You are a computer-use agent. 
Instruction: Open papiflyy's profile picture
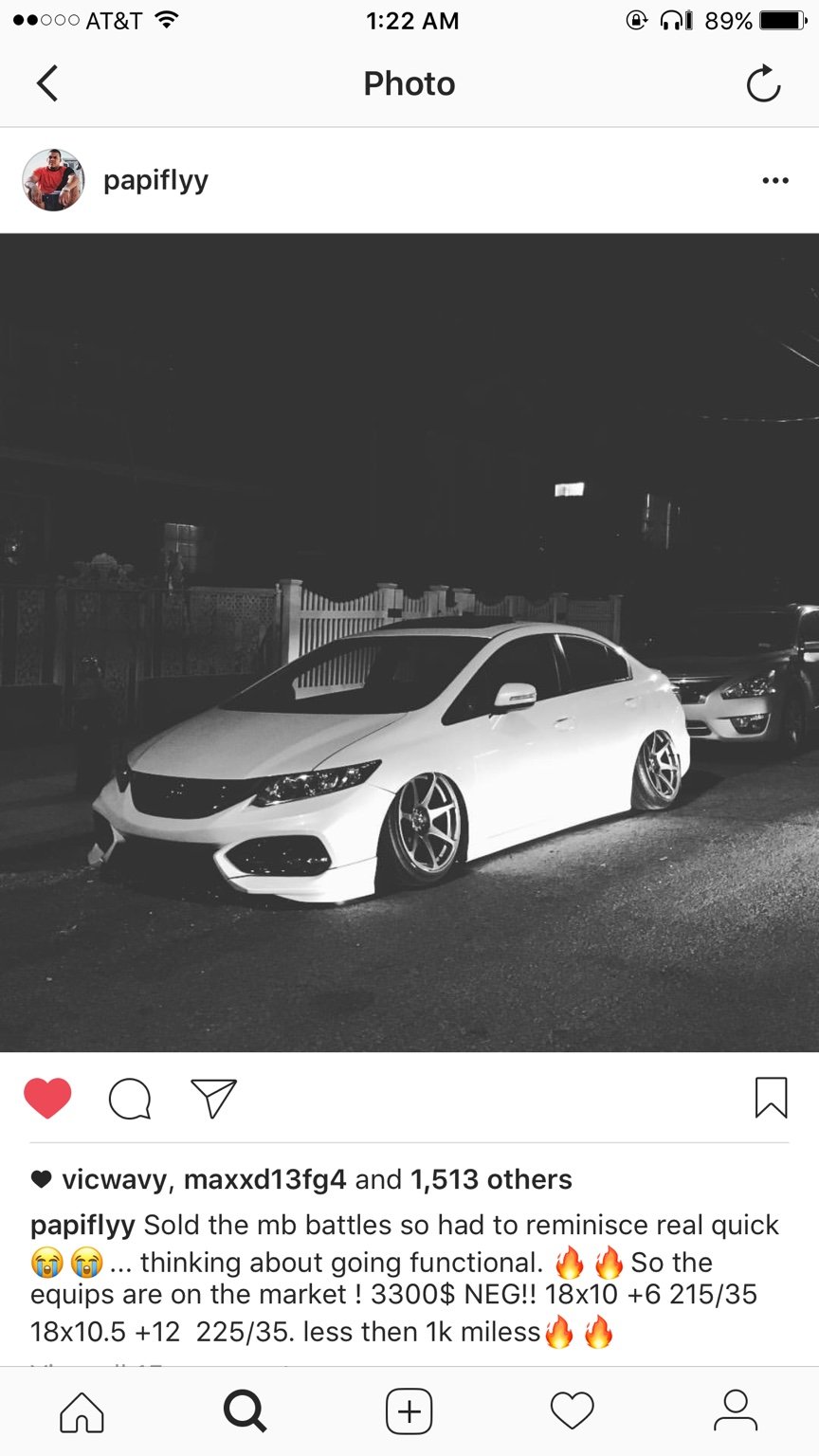pyautogui.click(x=53, y=180)
